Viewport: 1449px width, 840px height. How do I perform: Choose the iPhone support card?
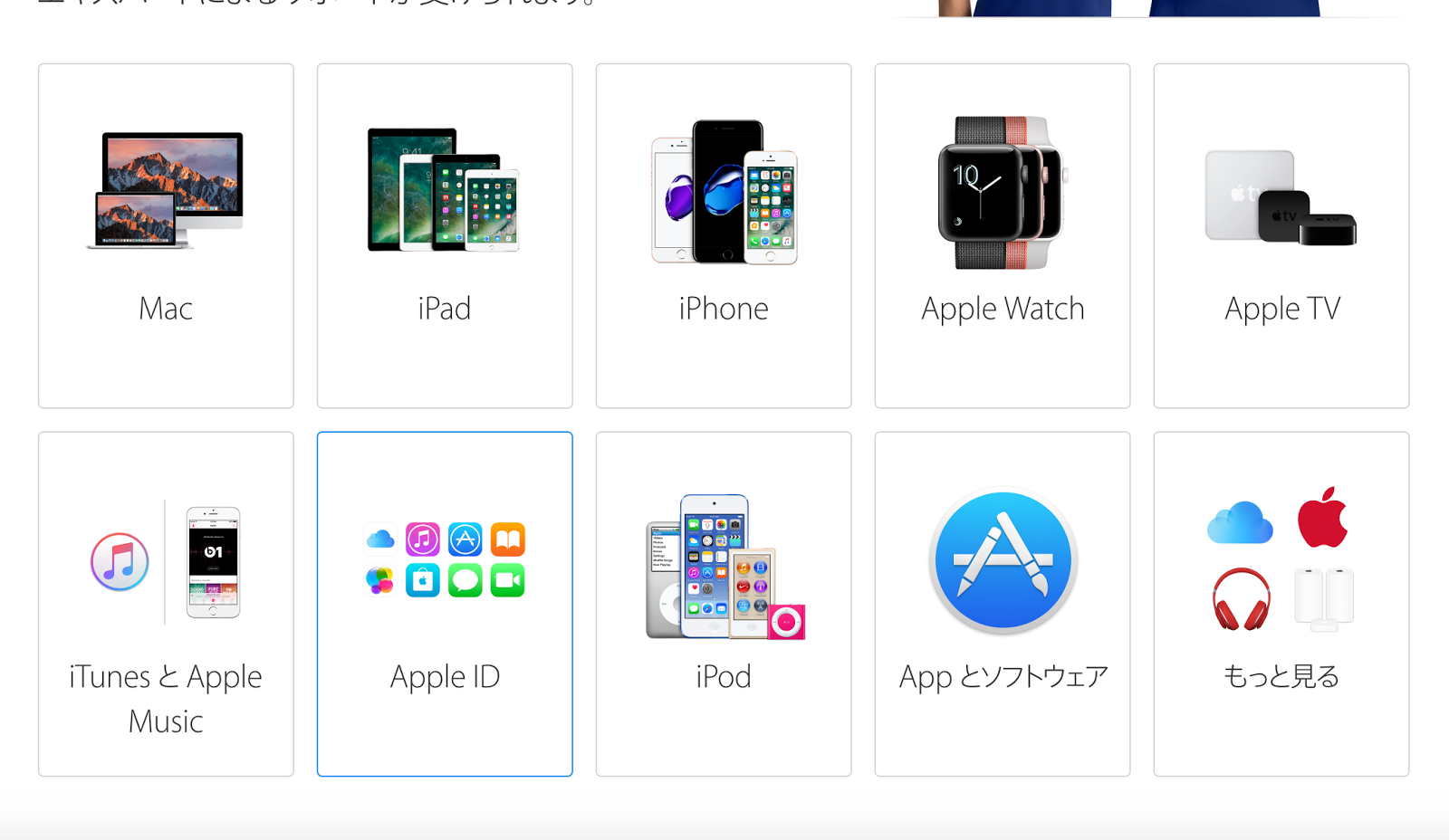(724, 235)
